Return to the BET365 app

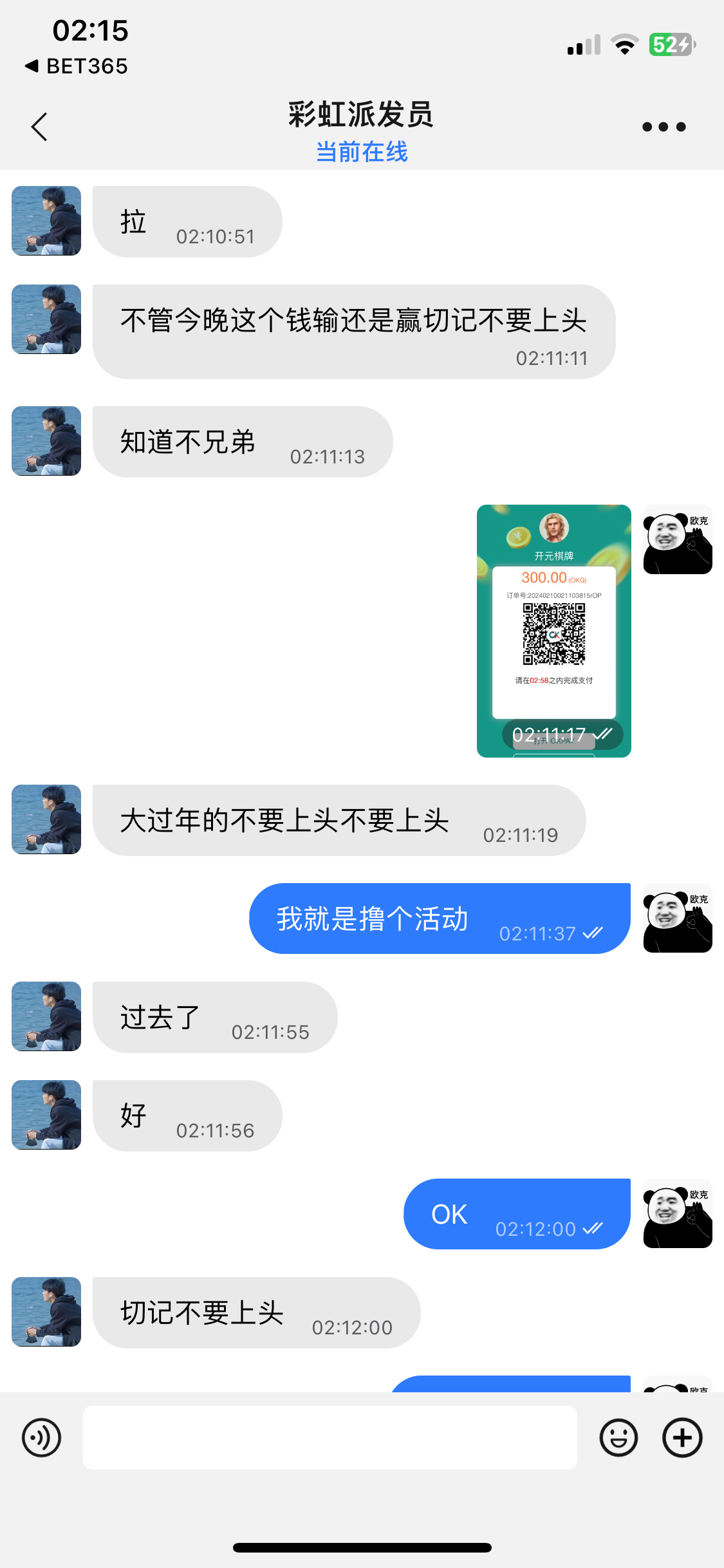pyautogui.click(x=77, y=66)
